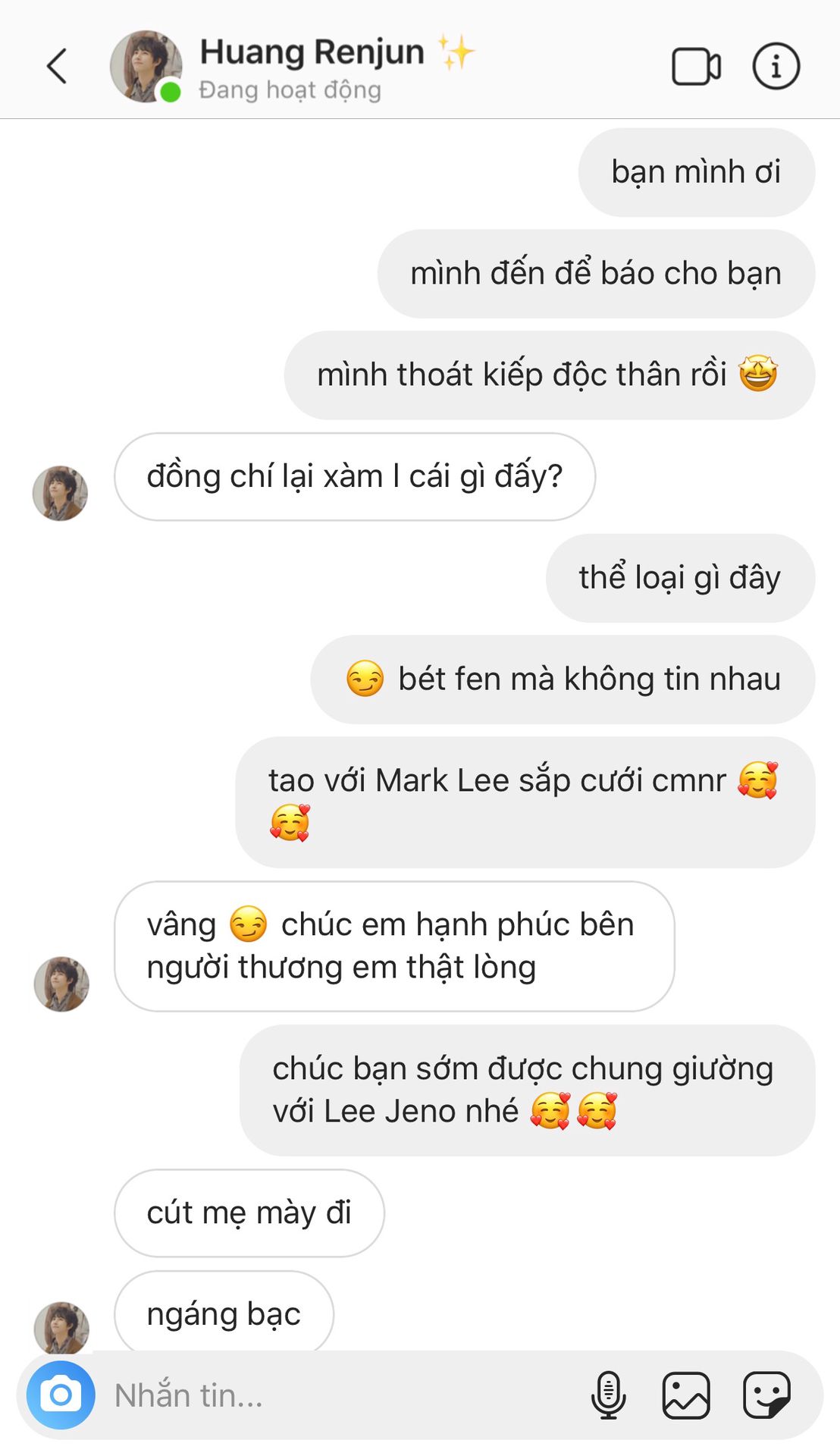
Task: Tap avatar beside "đồng chí lại xàm" message
Action: pos(60,494)
